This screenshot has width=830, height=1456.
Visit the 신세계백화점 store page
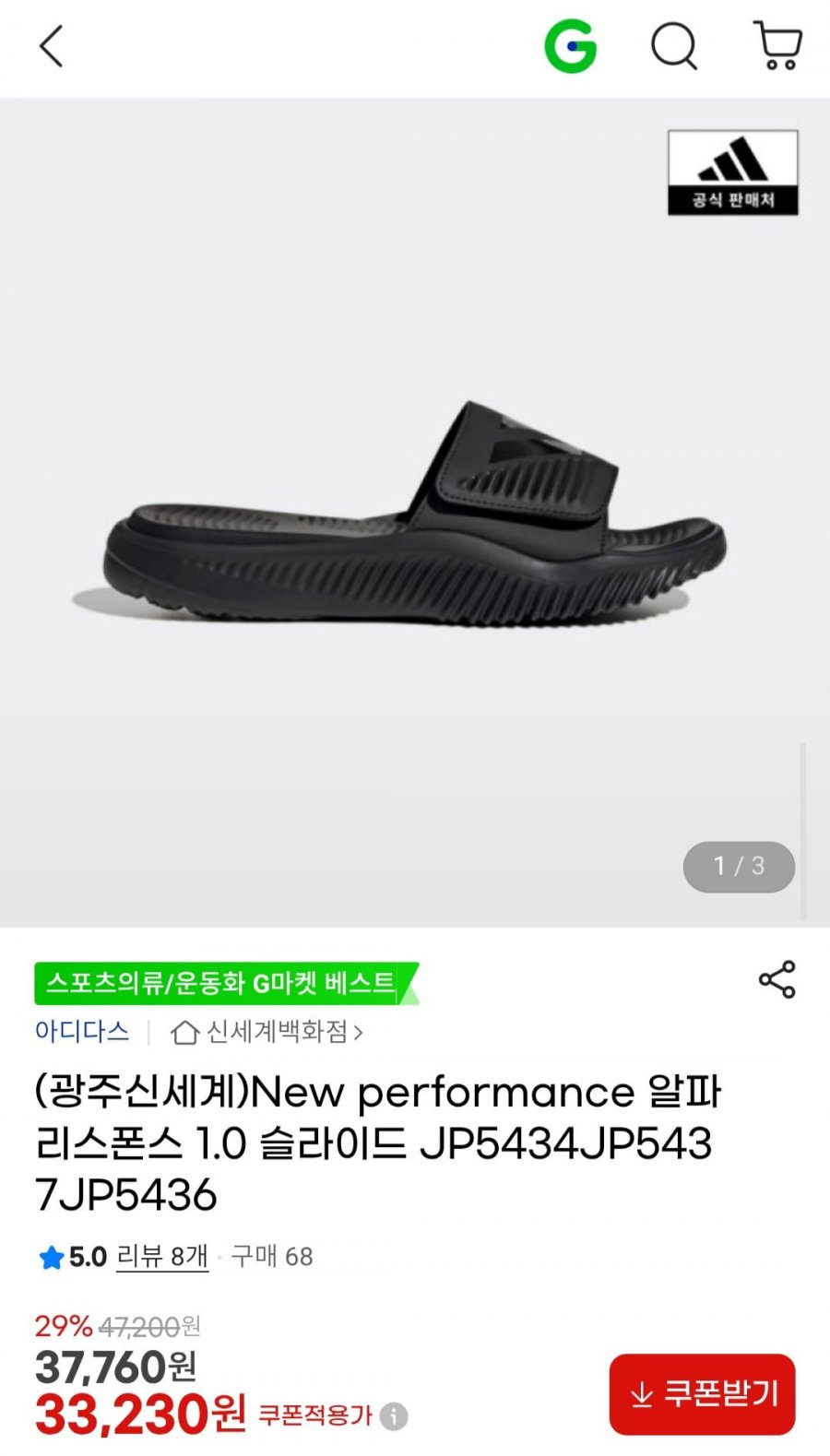coord(267,1032)
